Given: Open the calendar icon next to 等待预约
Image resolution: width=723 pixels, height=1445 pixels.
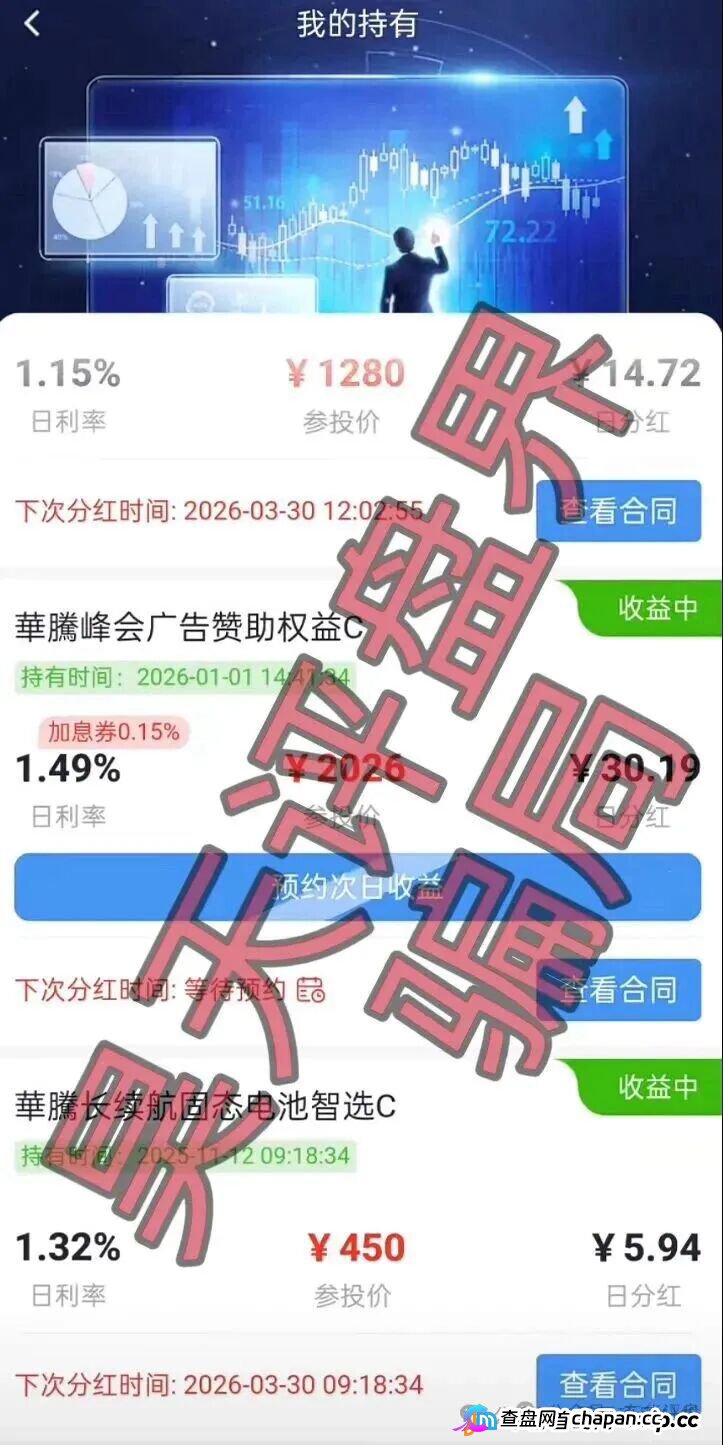Looking at the screenshot, I should (310, 988).
